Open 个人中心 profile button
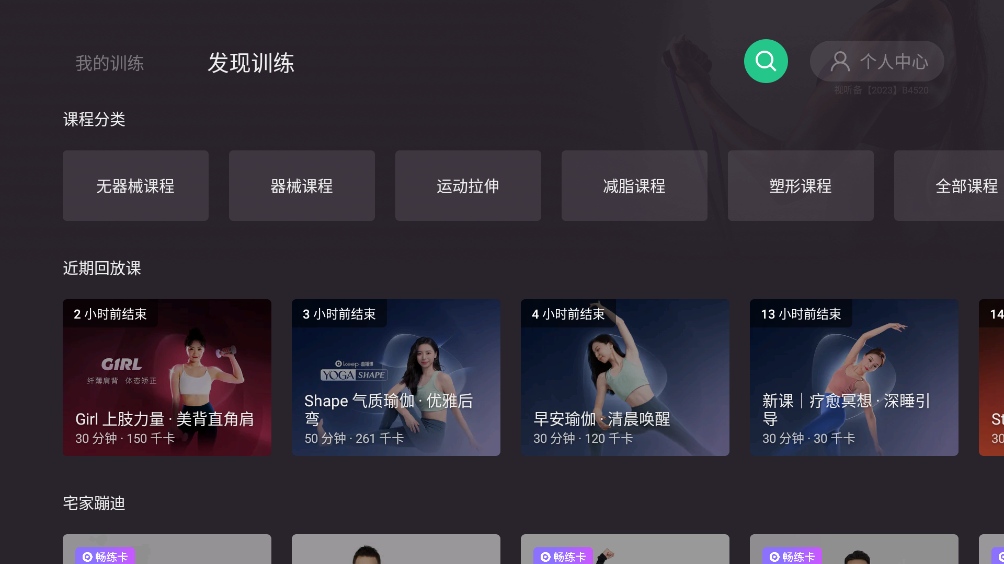The width and height of the screenshot is (1004, 564). (877, 61)
